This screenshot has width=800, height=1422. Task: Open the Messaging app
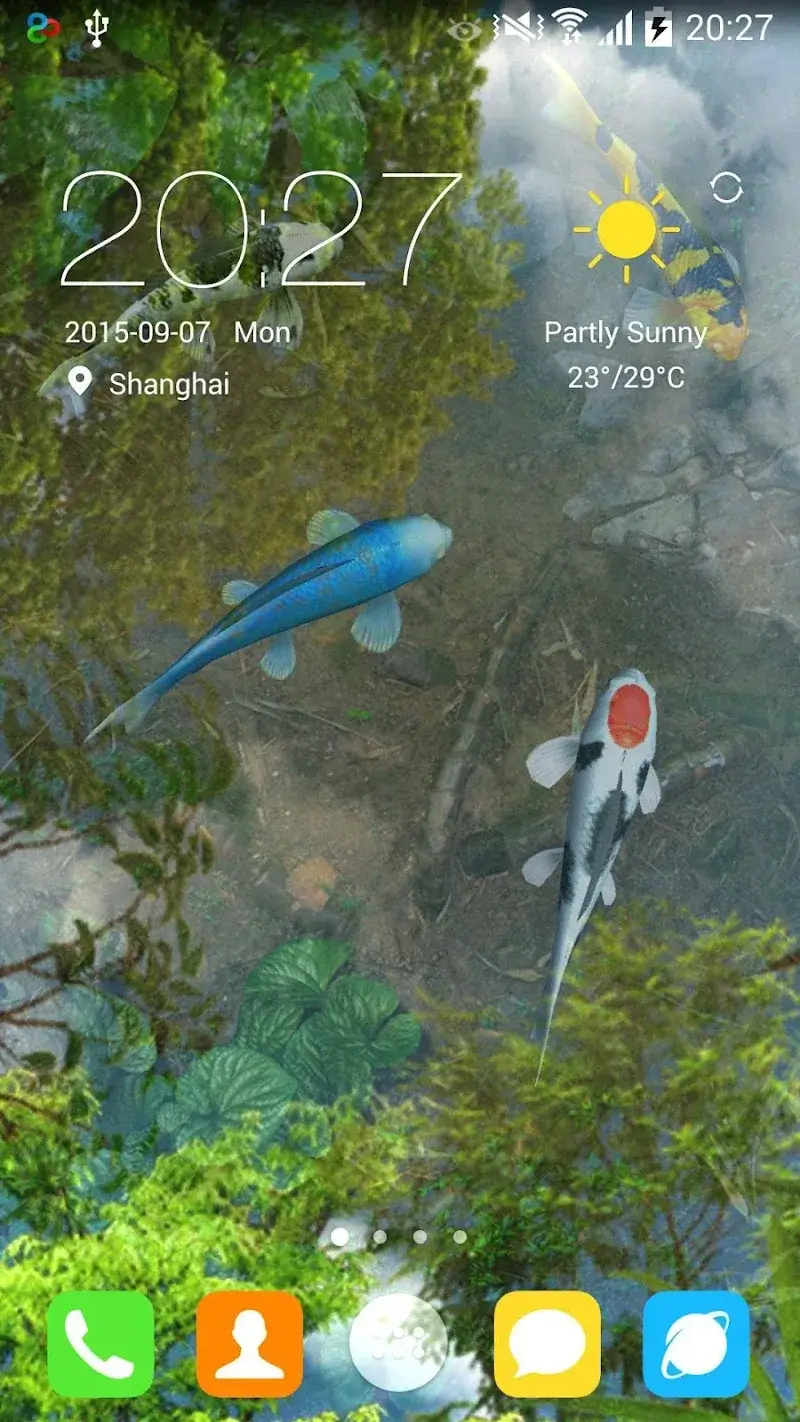click(x=547, y=1343)
